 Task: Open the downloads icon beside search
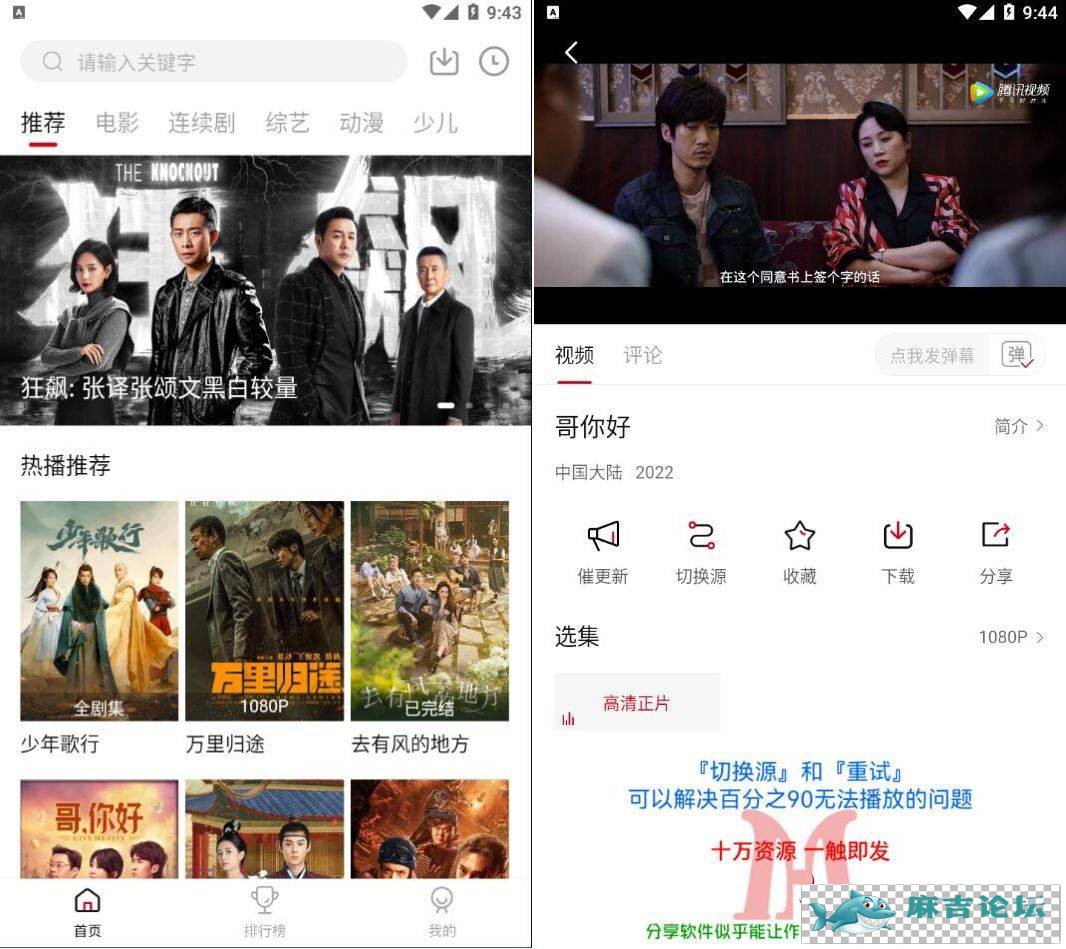(x=444, y=62)
